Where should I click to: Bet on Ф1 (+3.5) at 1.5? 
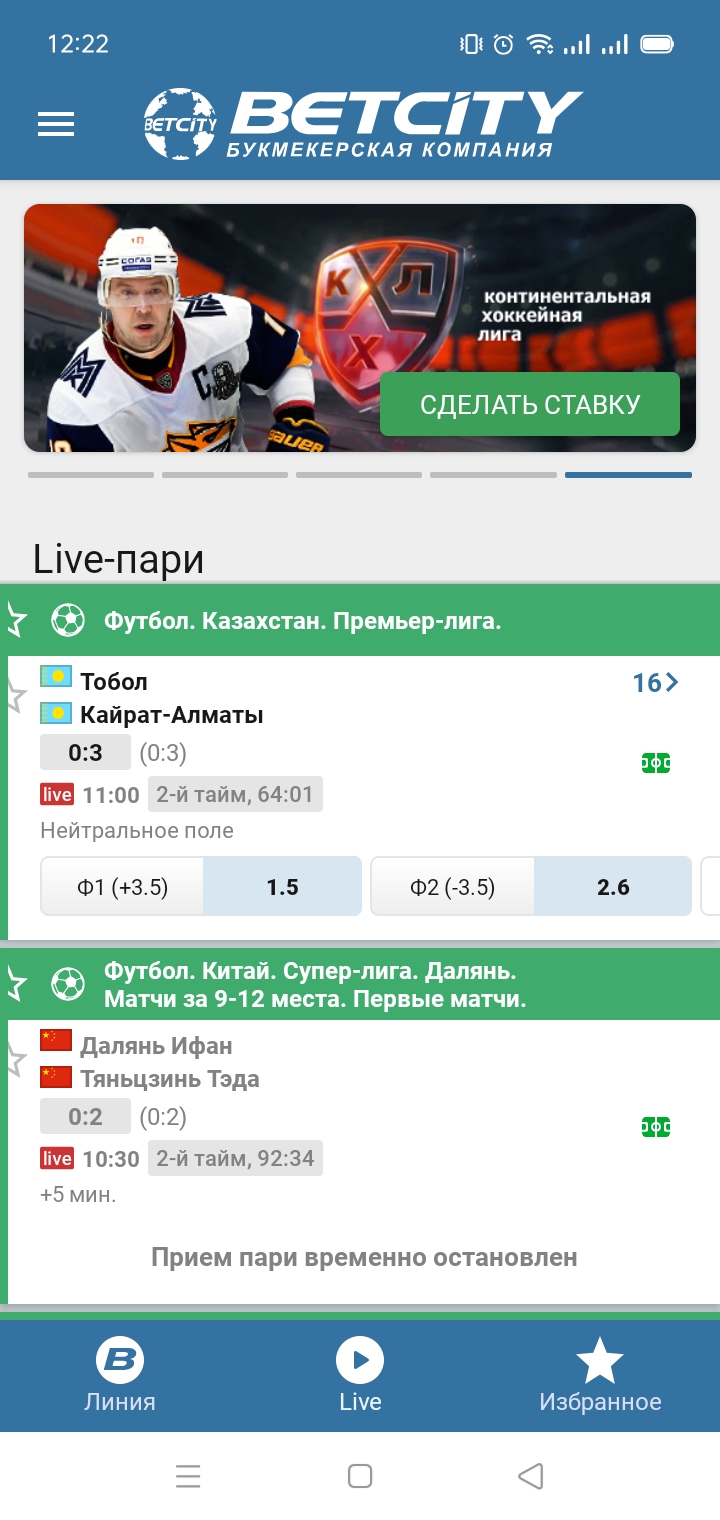click(201, 887)
